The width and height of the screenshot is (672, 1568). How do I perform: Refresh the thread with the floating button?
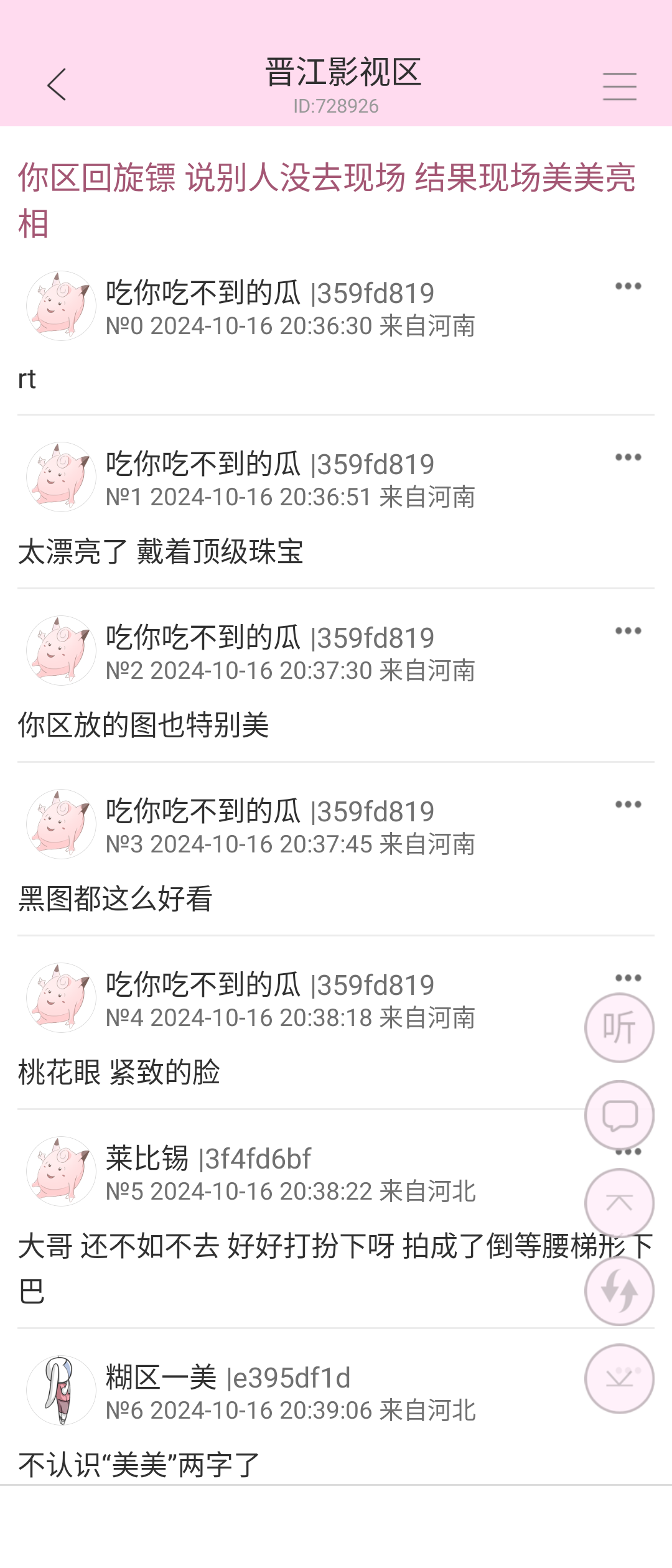[x=619, y=1291]
